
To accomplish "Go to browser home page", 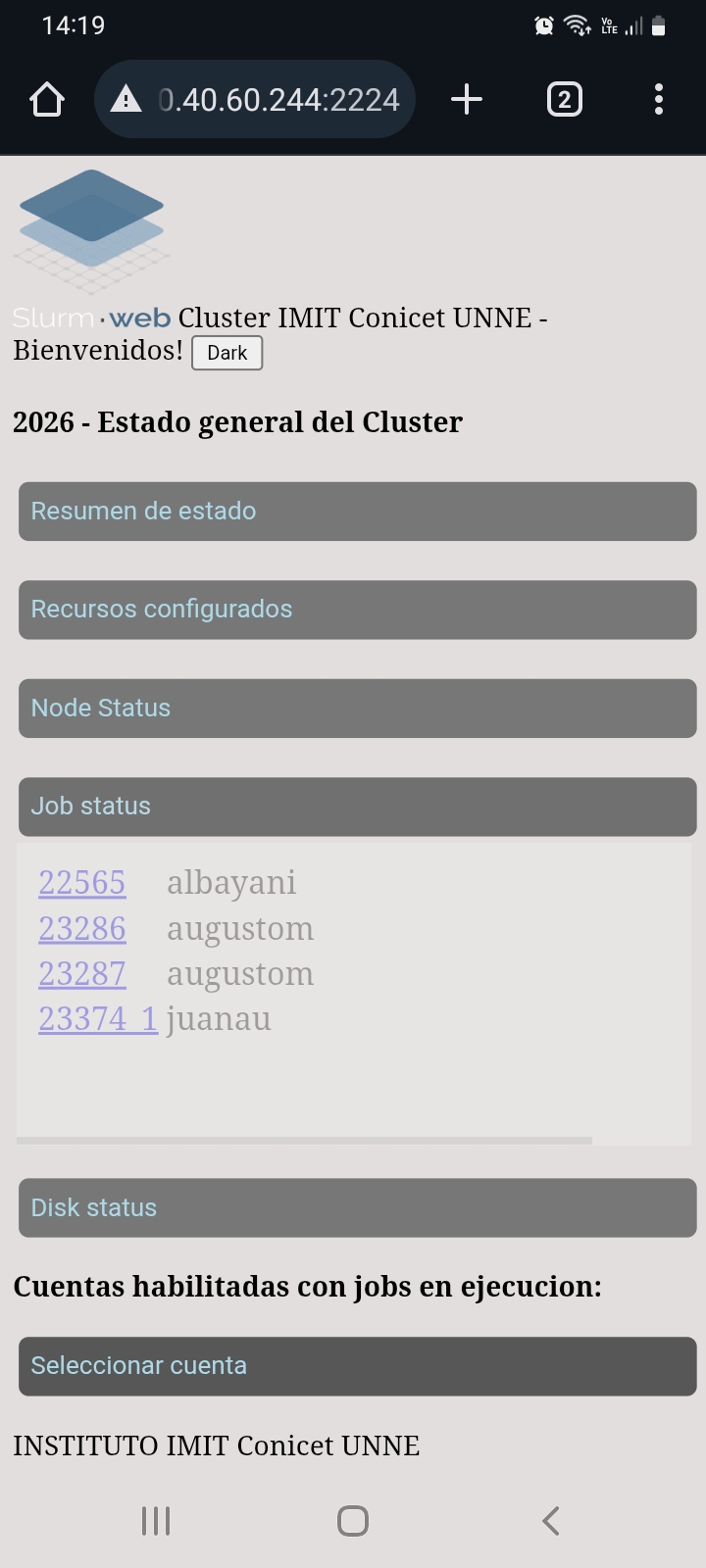I will 47,99.
